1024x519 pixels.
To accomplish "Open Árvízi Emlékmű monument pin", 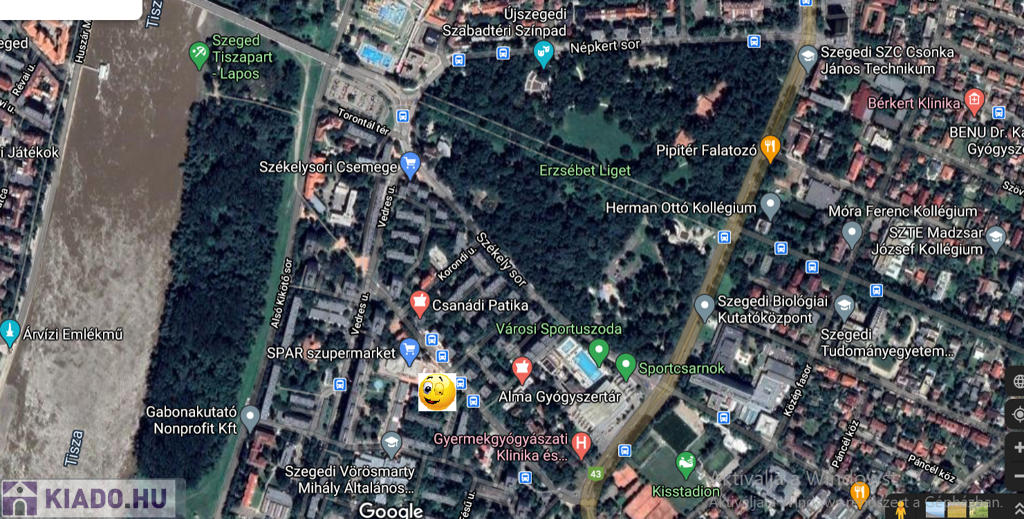I will [x=11, y=333].
